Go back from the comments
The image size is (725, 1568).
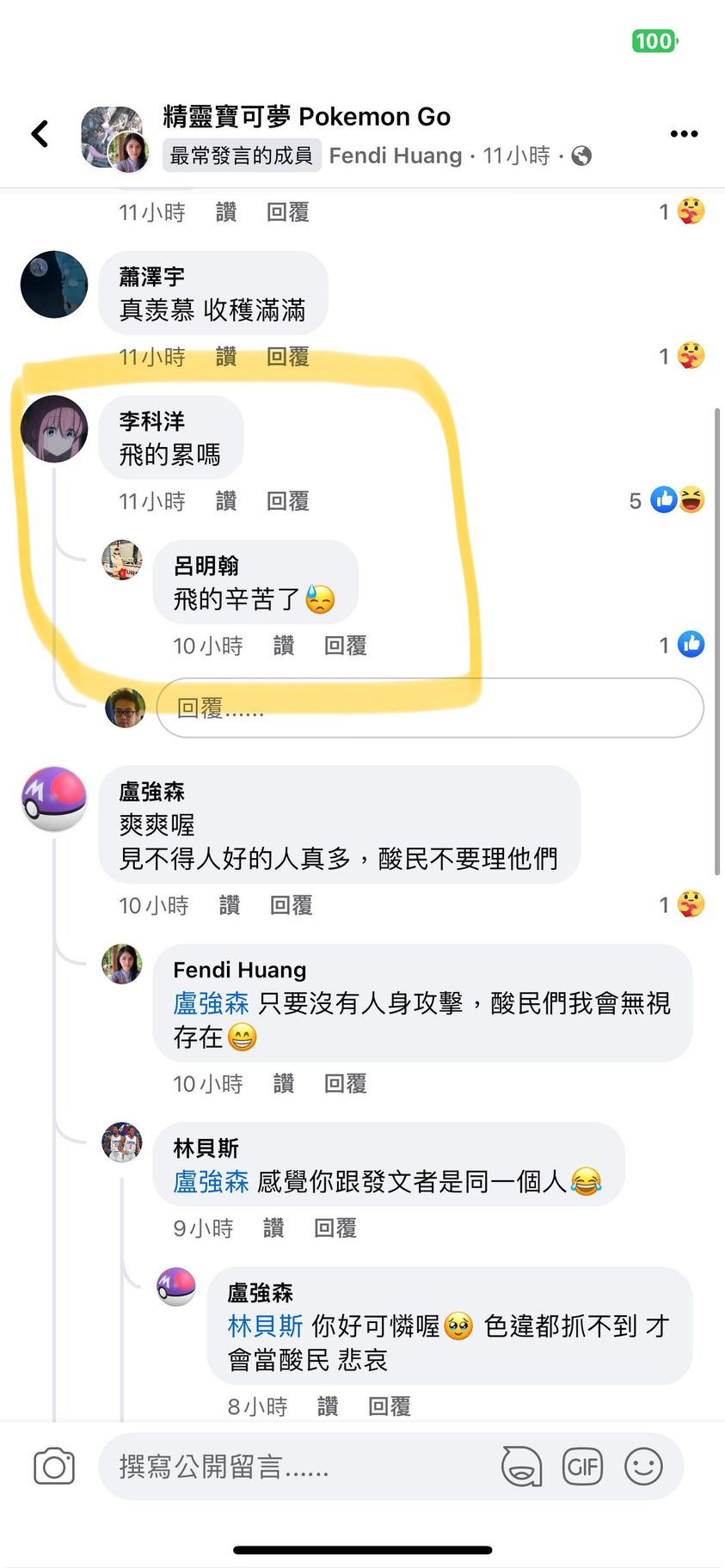coord(40,133)
